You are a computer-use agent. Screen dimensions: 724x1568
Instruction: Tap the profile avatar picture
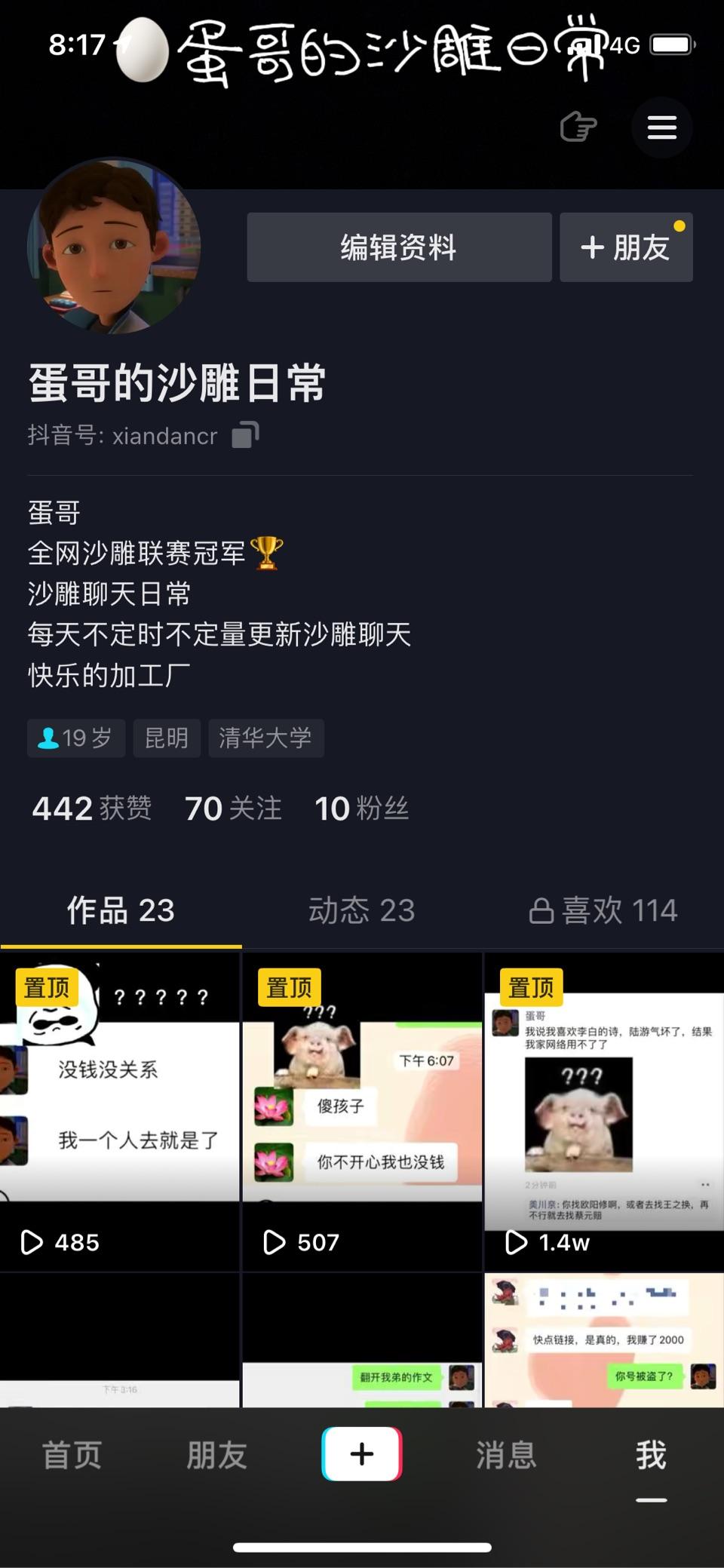click(x=114, y=247)
